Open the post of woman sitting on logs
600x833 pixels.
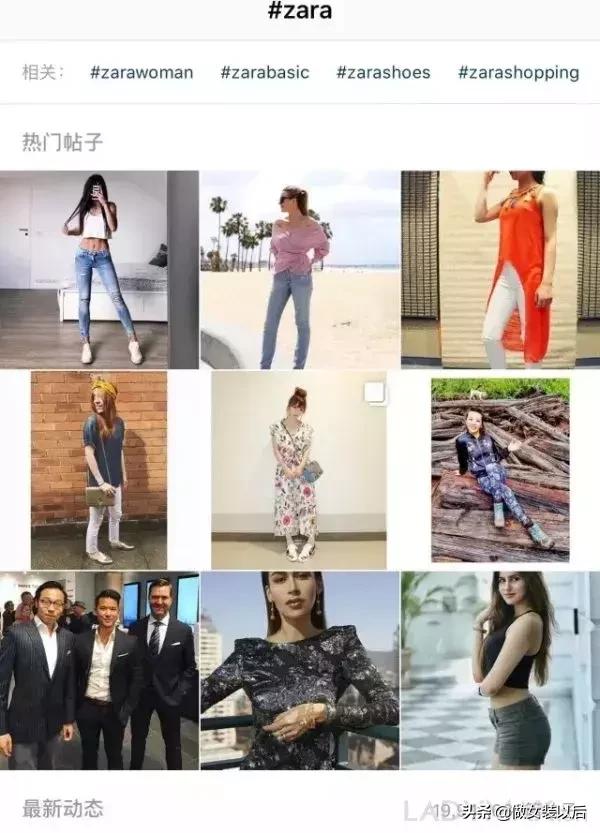coord(500,470)
